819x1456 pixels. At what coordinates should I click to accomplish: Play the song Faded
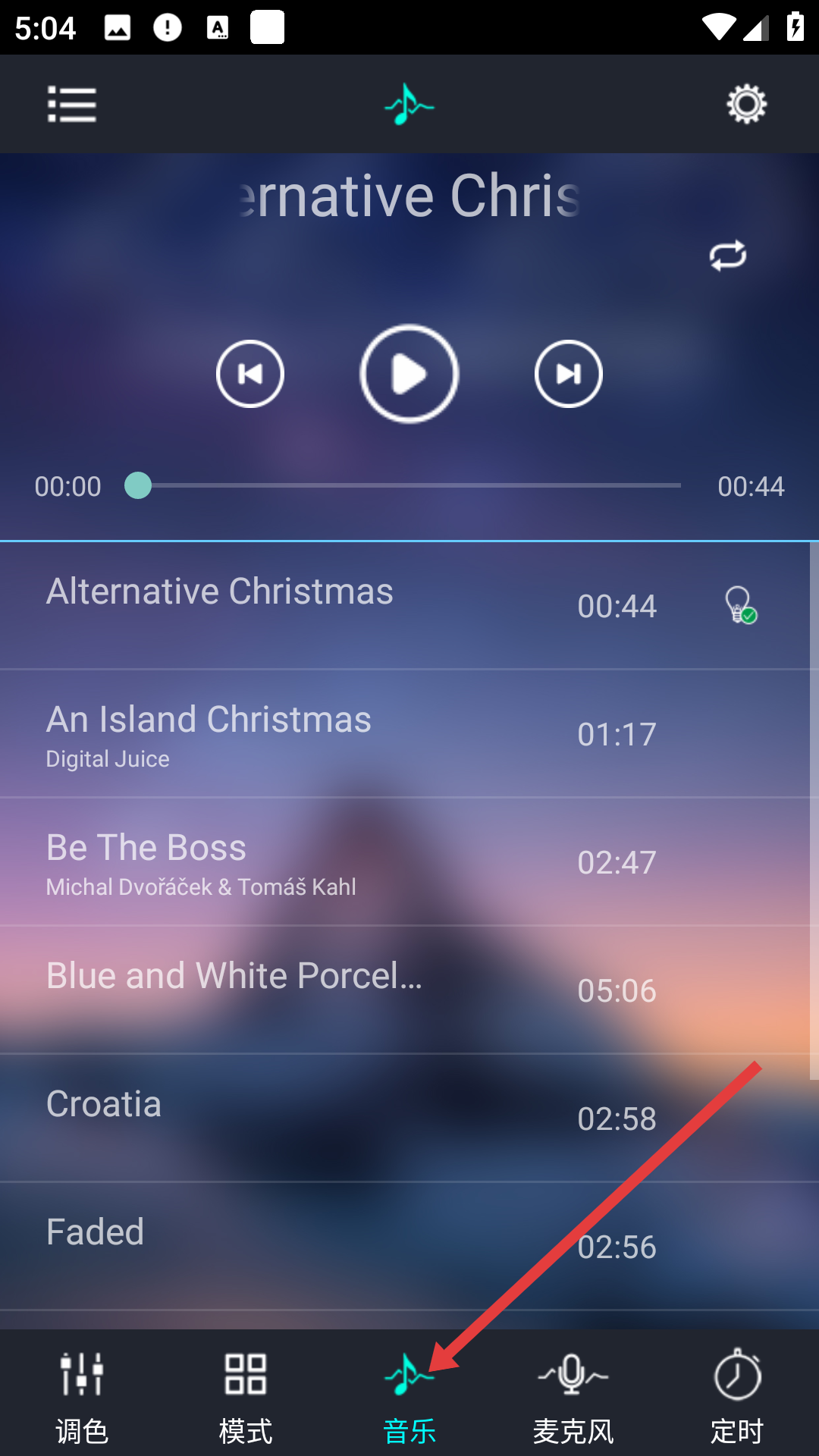click(x=405, y=1247)
